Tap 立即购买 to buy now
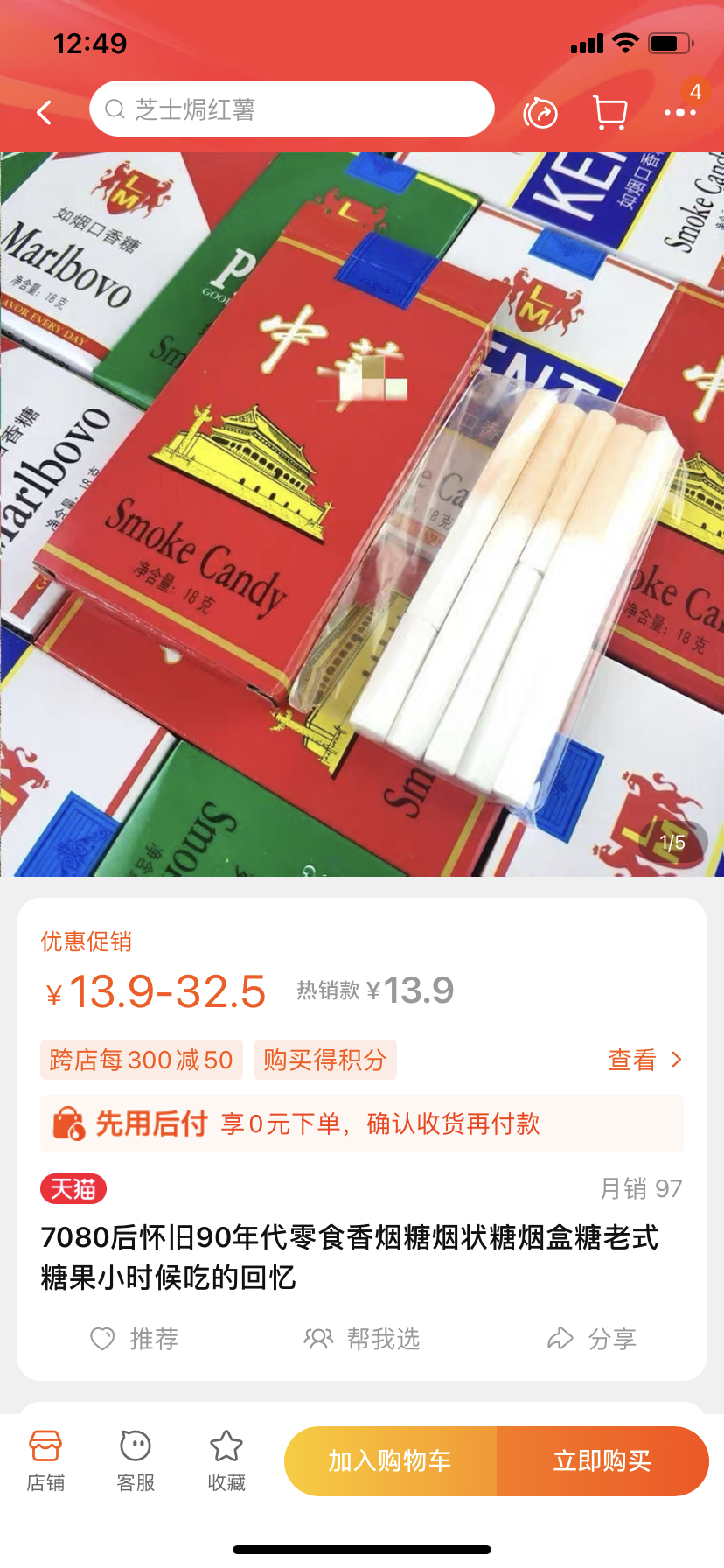This screenshot has height=1568, width=724. [x=602, y=1460]
